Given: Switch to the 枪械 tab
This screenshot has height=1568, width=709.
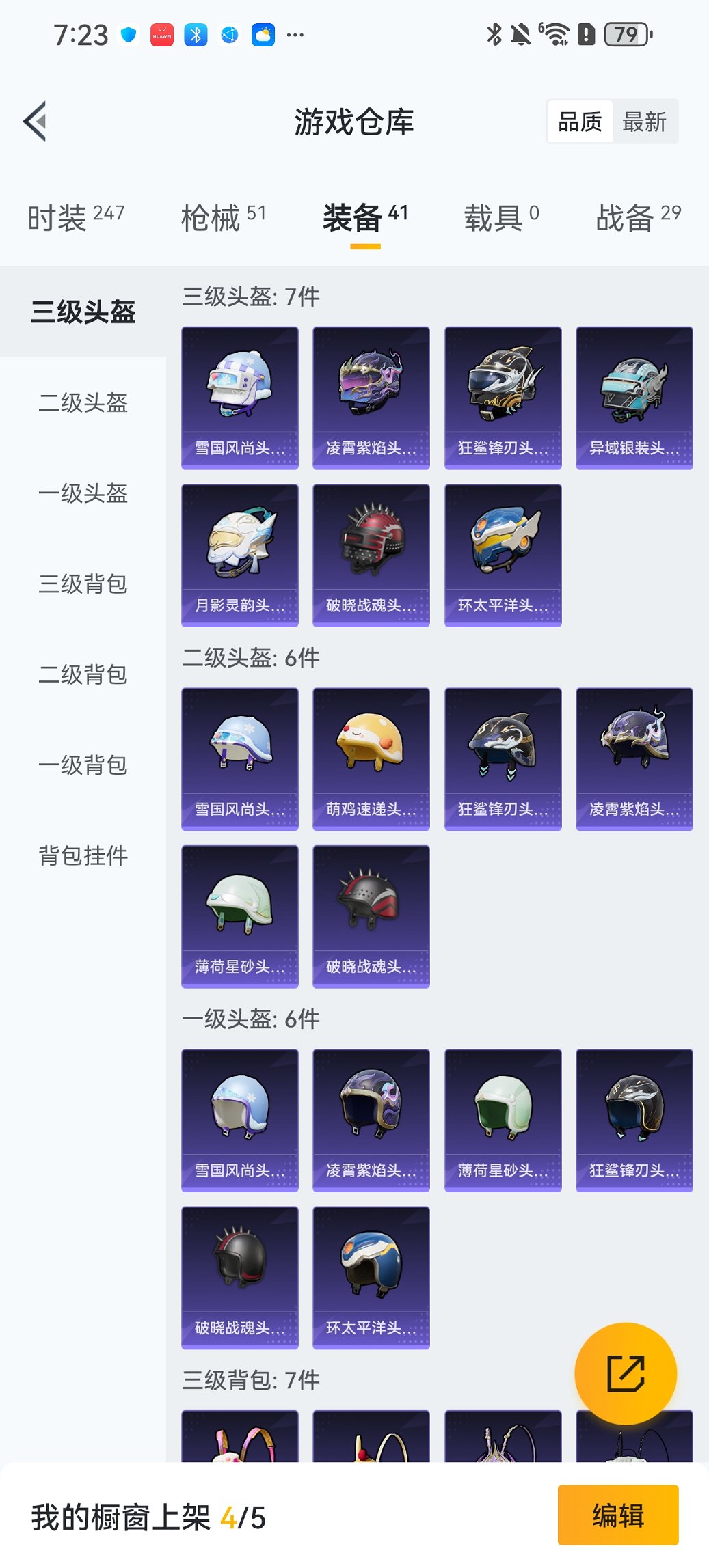Looking at the screenshot, I should (x=223, y=217).
